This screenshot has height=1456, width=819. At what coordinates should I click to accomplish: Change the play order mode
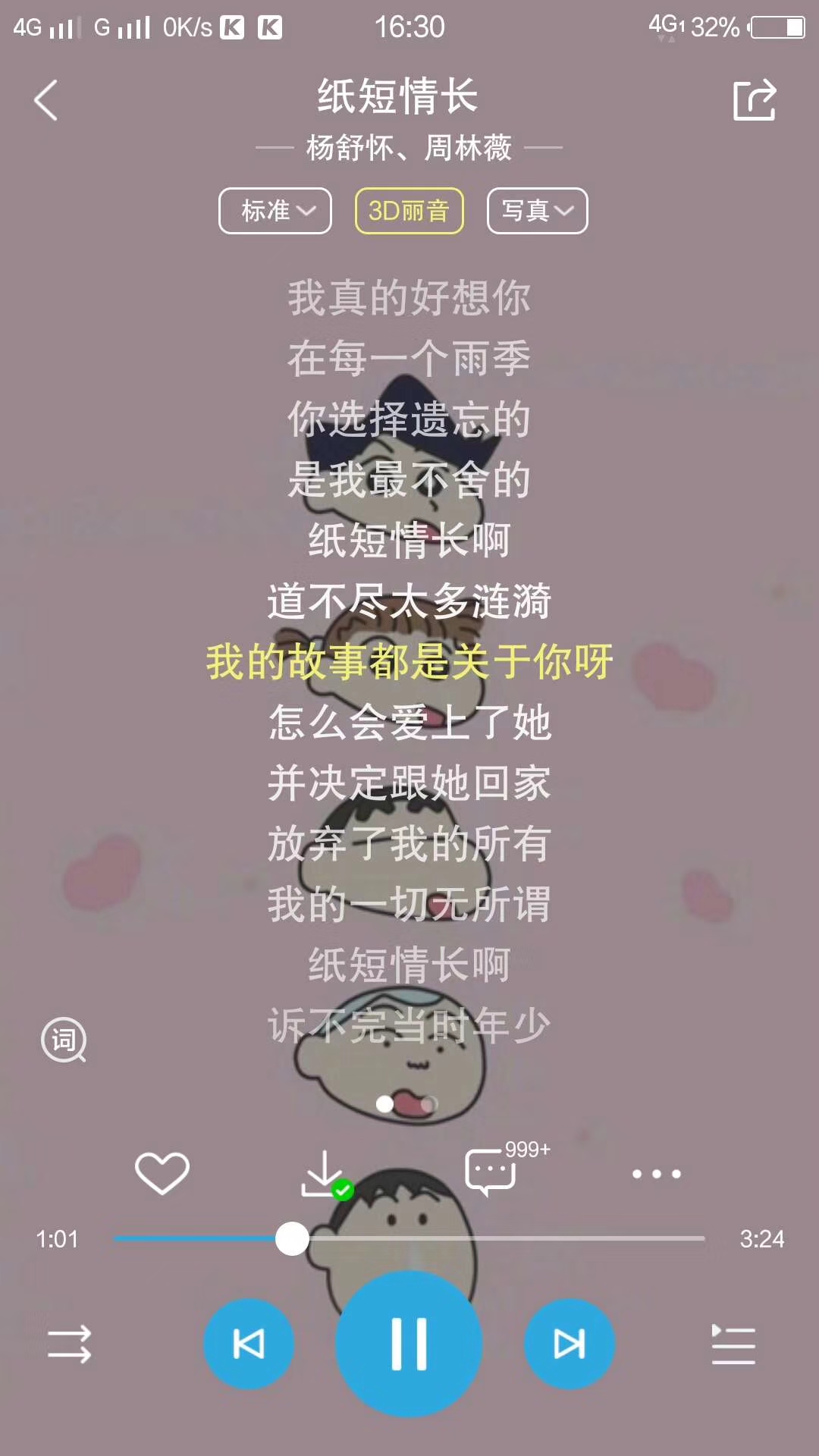pyautogui.click(x=69, y=1345)
